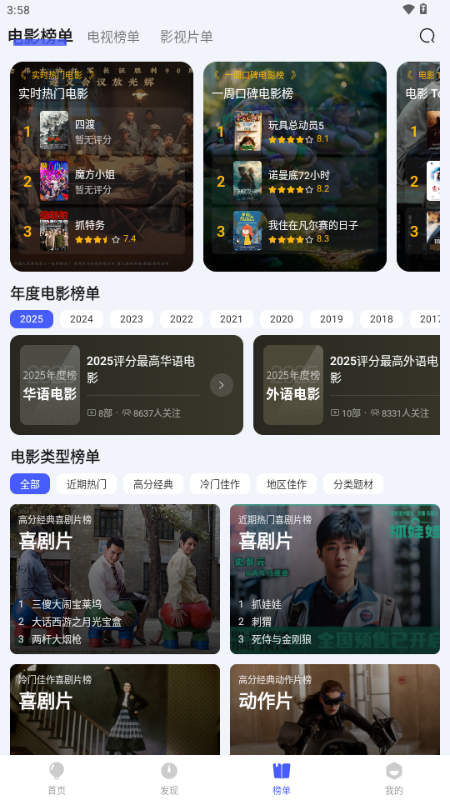Select the 2024 year chip
The height and width of the screenshot is (800, 450).
82,319
